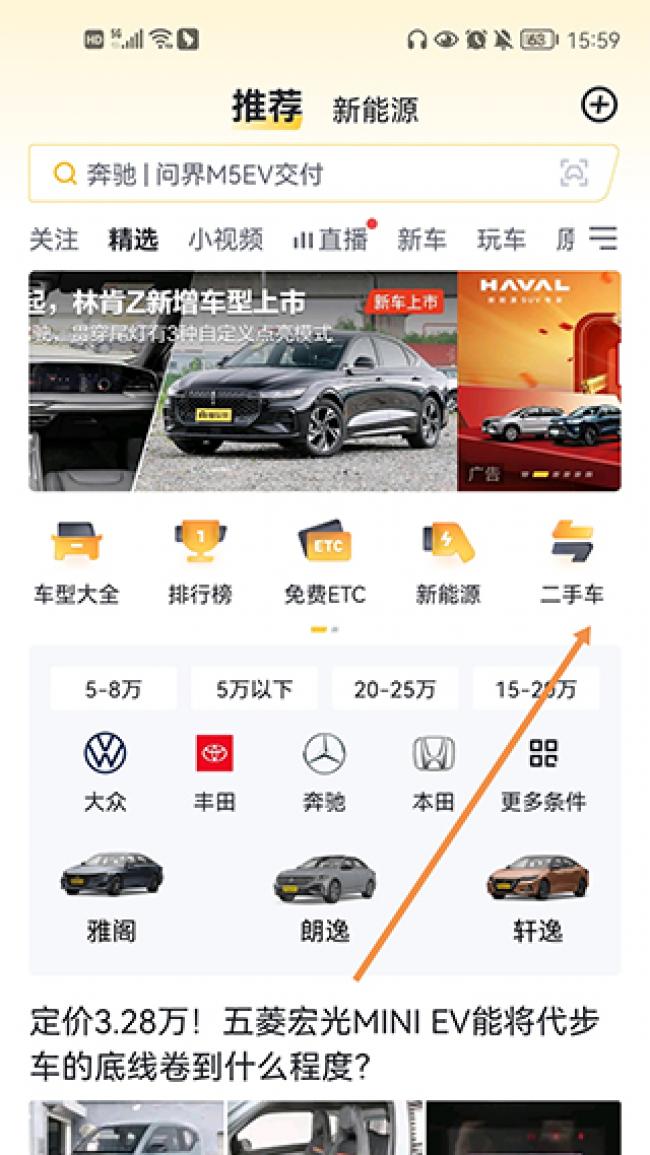This screenshot has height=1155, width=650.
Task: Open the scan icon in search bar
Action: click(x=574, y=174)
